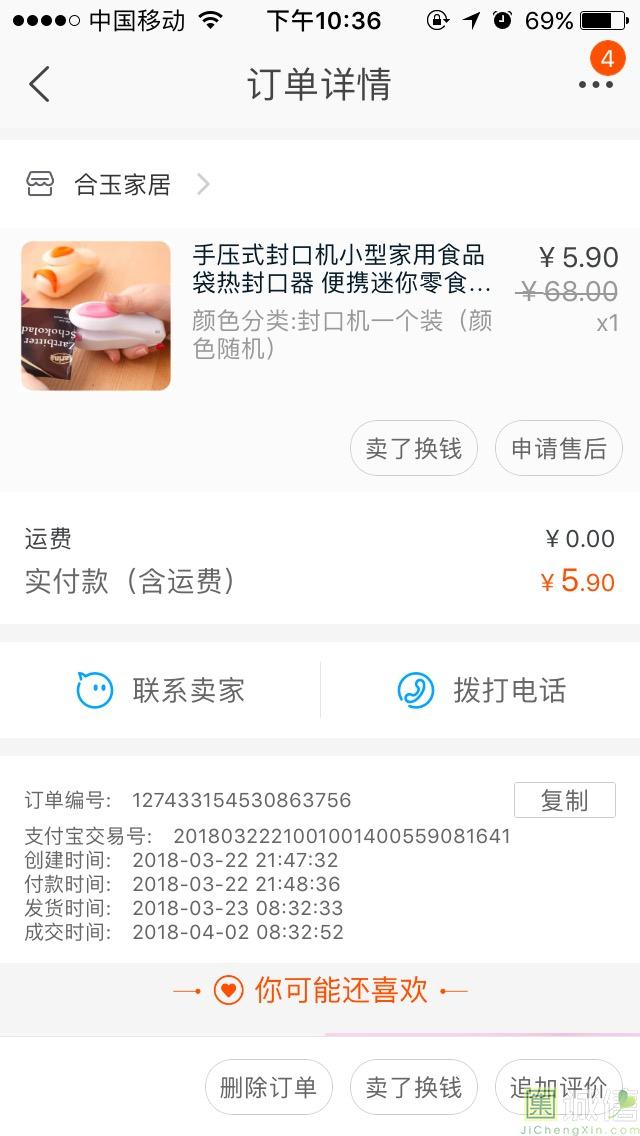The image size is (640, 1136).
Task: Open the more options menu
Action: (x=596, y=84)
